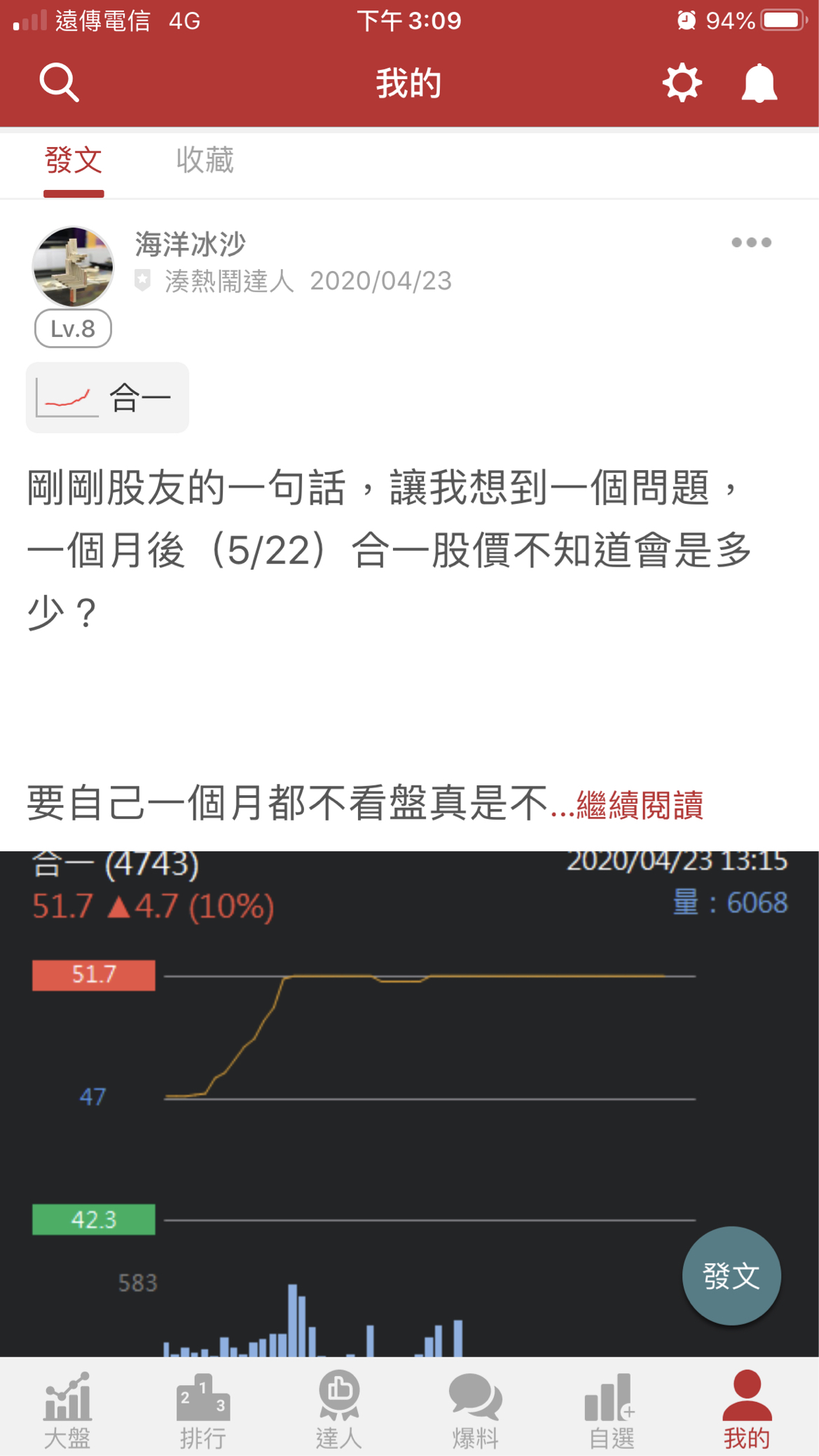Expand the post date 2020/04/23
Screen dimensions: 819x1456
(381, 282)
